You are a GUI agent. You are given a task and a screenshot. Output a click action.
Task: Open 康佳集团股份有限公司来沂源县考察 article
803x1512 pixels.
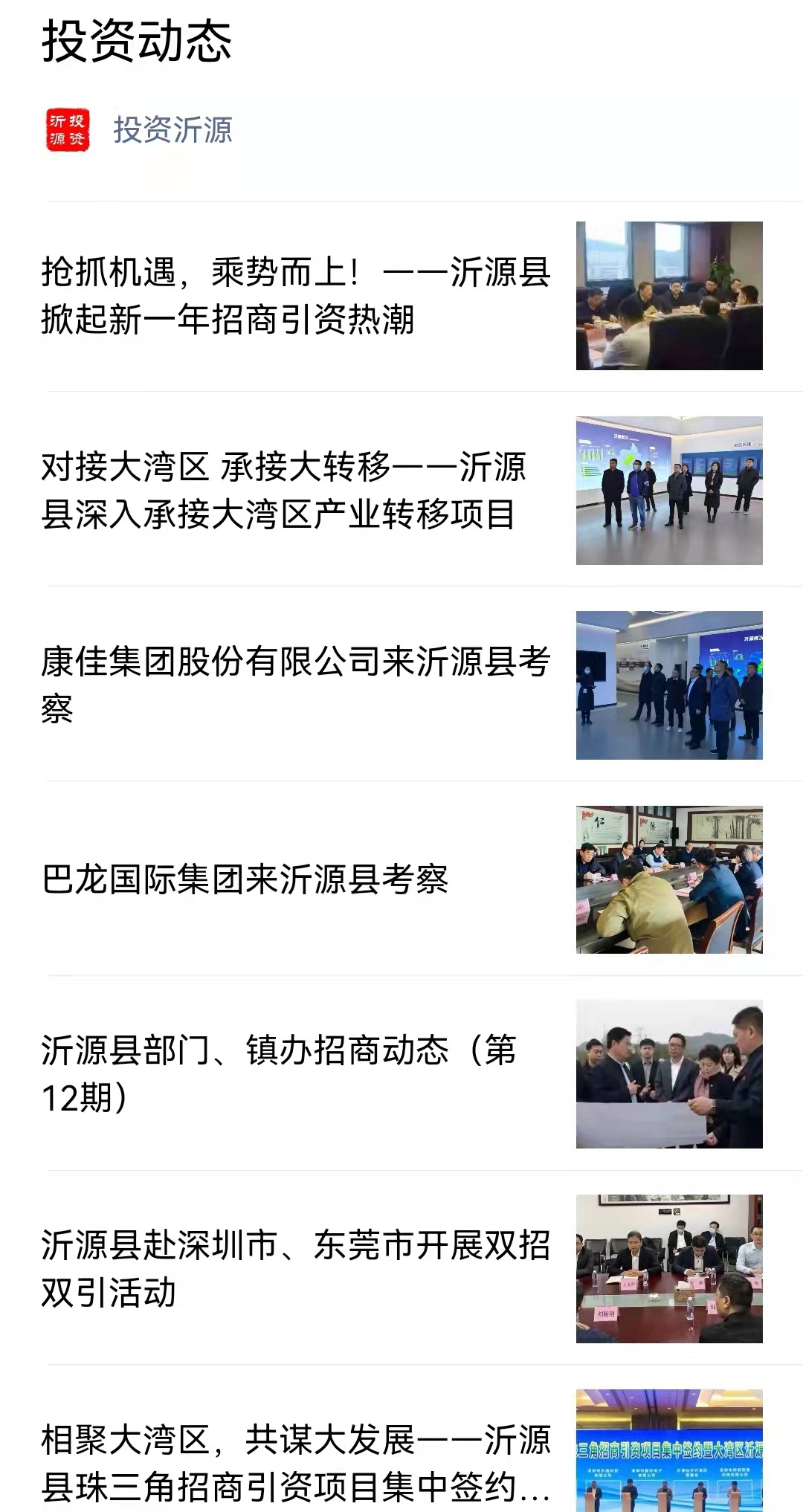296,685
